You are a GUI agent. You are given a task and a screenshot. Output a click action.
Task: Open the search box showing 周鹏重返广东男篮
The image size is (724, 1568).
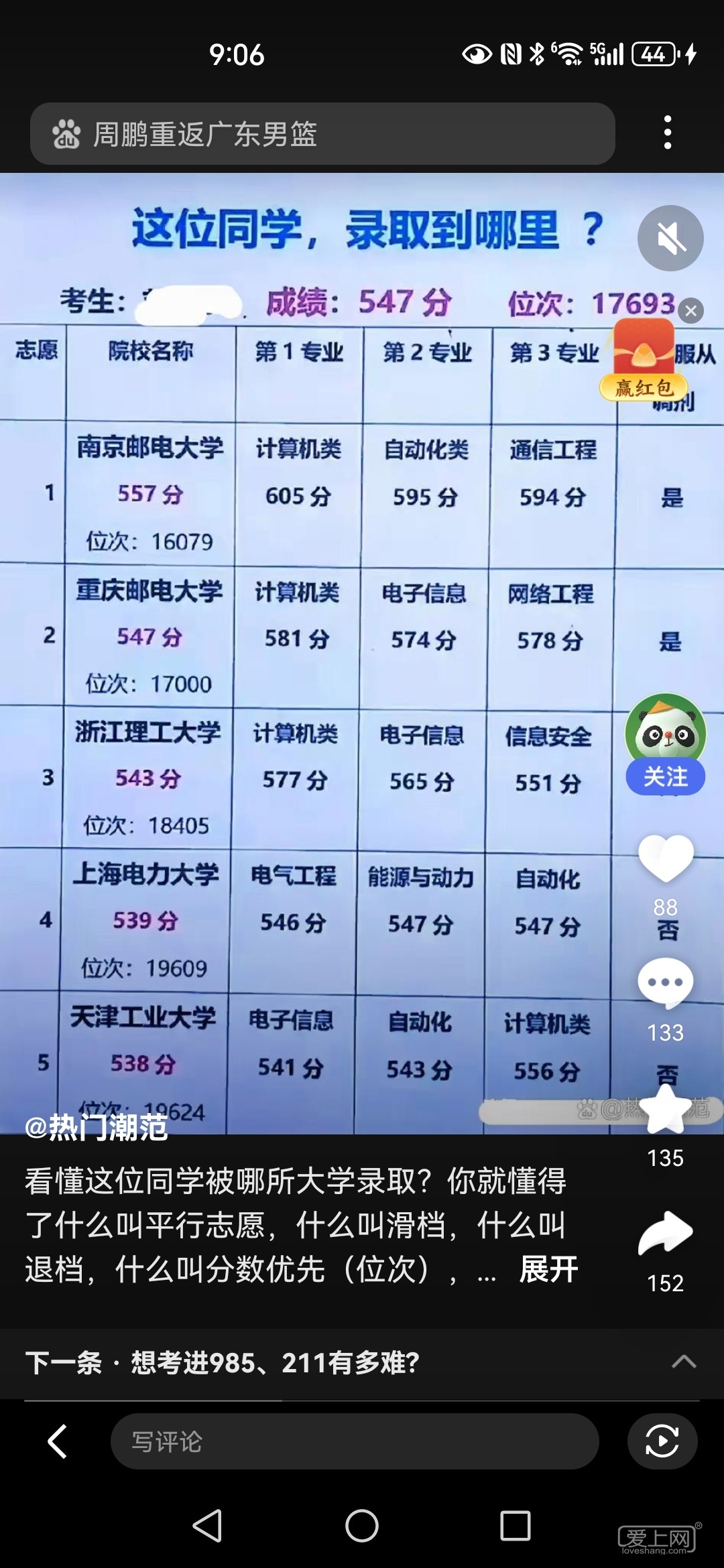point(322,133)
